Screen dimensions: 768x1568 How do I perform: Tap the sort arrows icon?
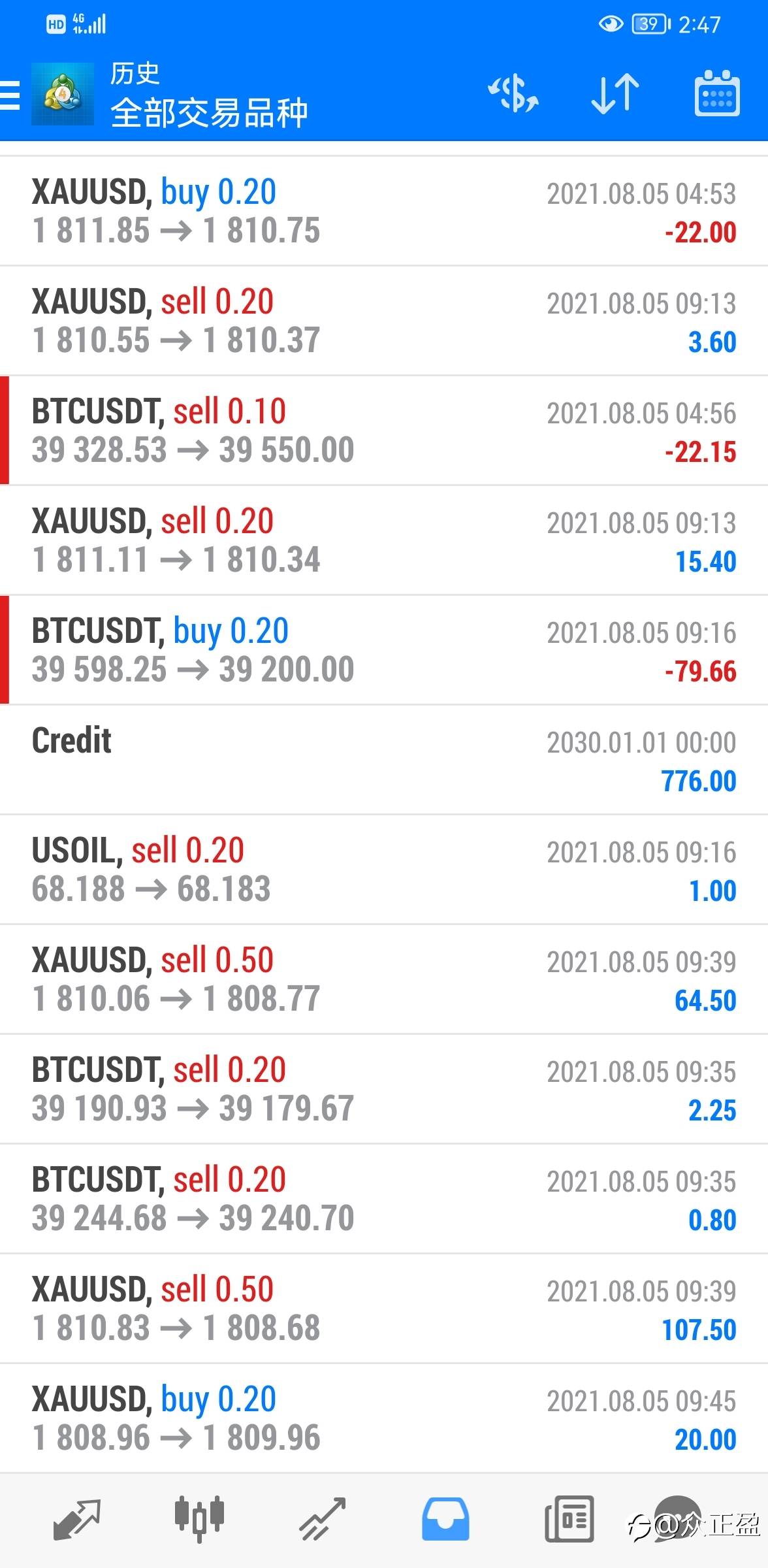(x=615, y=93)
